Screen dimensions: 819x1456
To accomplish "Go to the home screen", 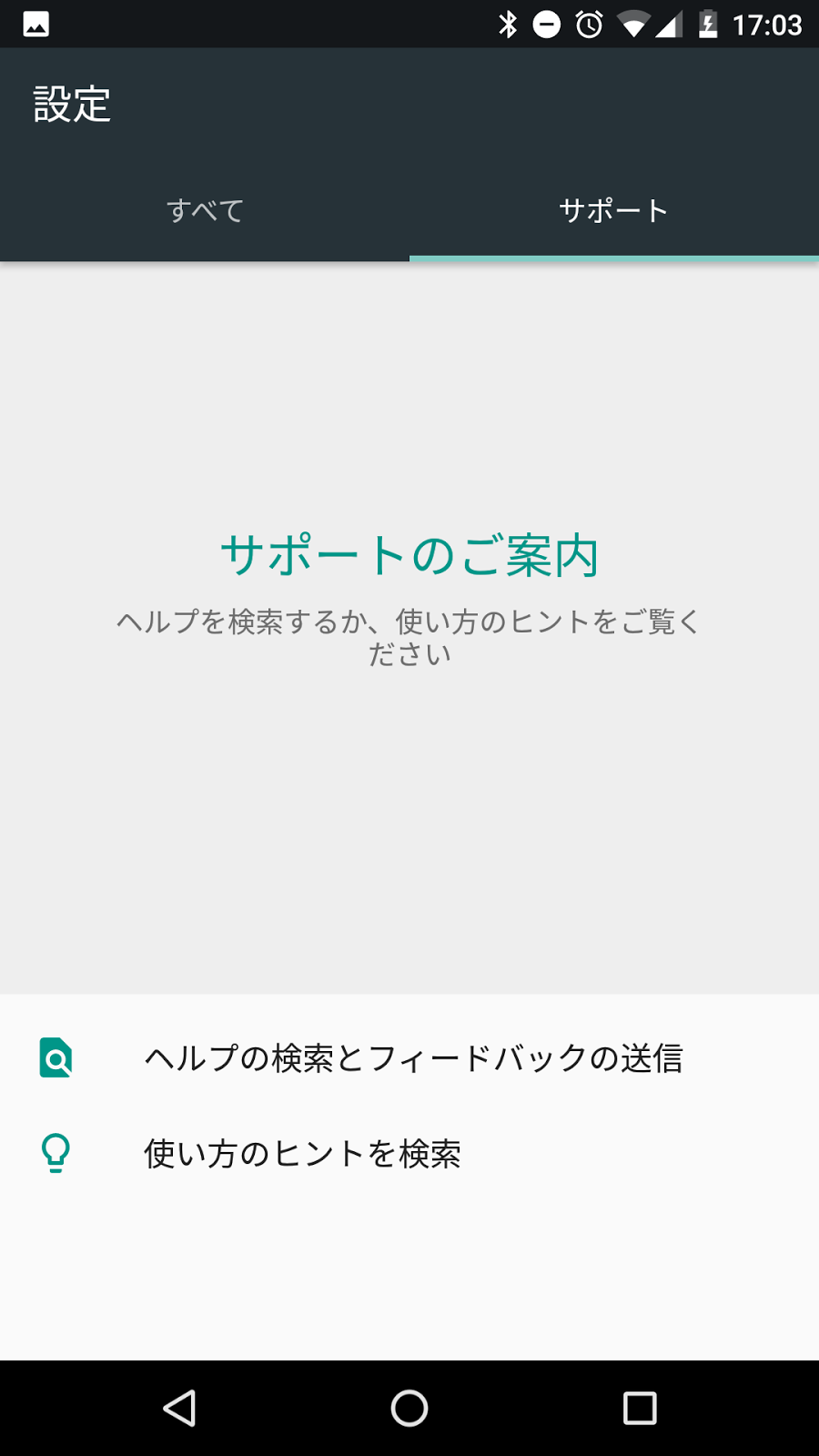I will click(x=409, y=1408).
